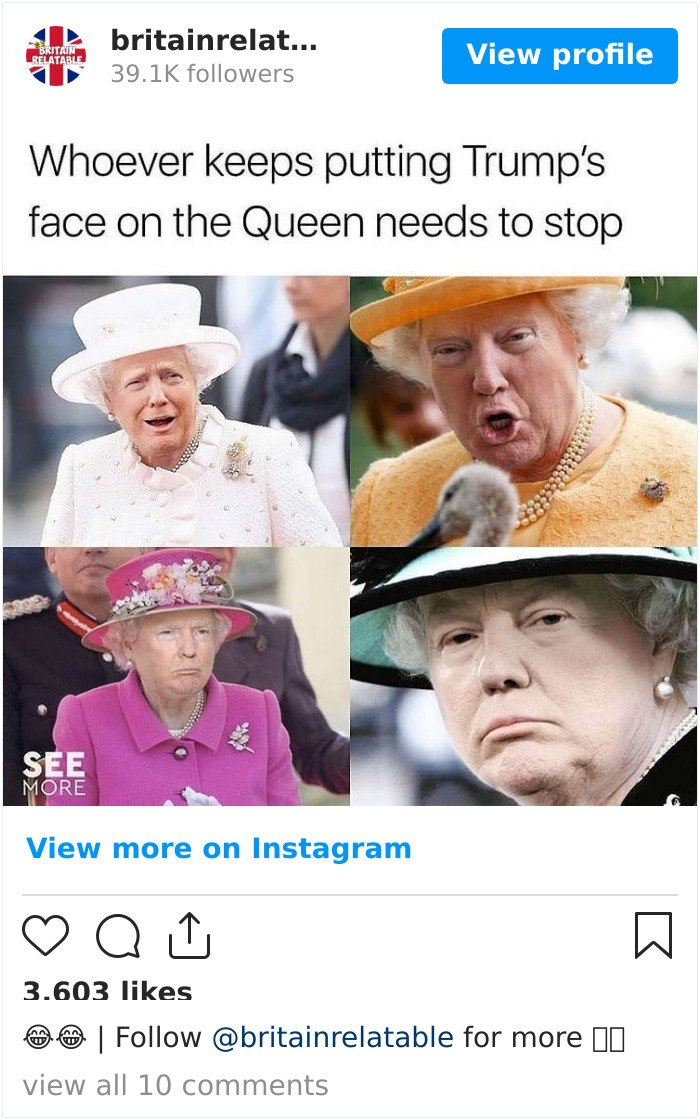The width and height of the screenshot is (700, 1120).
Task: Like this post with the heart
Action: (x=45, y=936)
